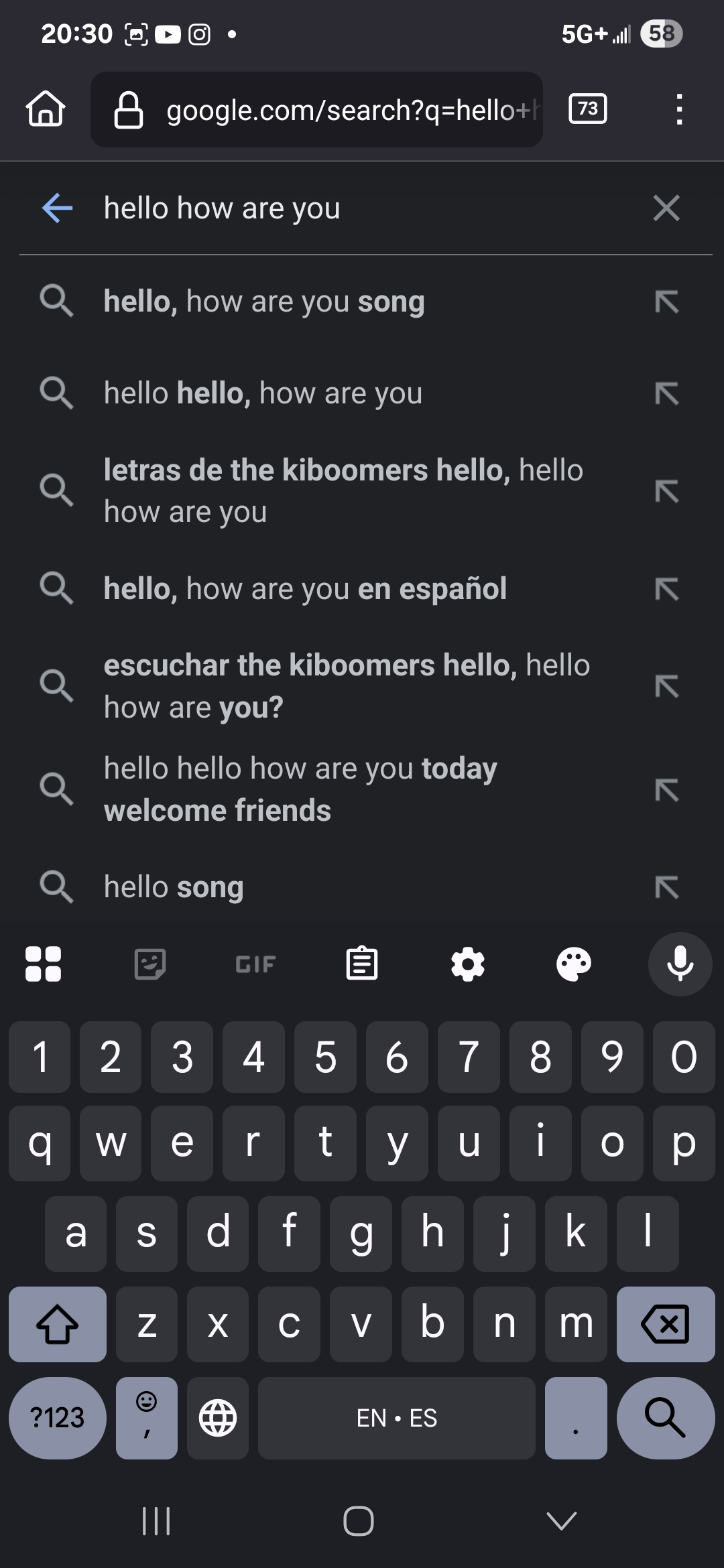
Task: Open the browser overflow menu
Action: [679, 109]
